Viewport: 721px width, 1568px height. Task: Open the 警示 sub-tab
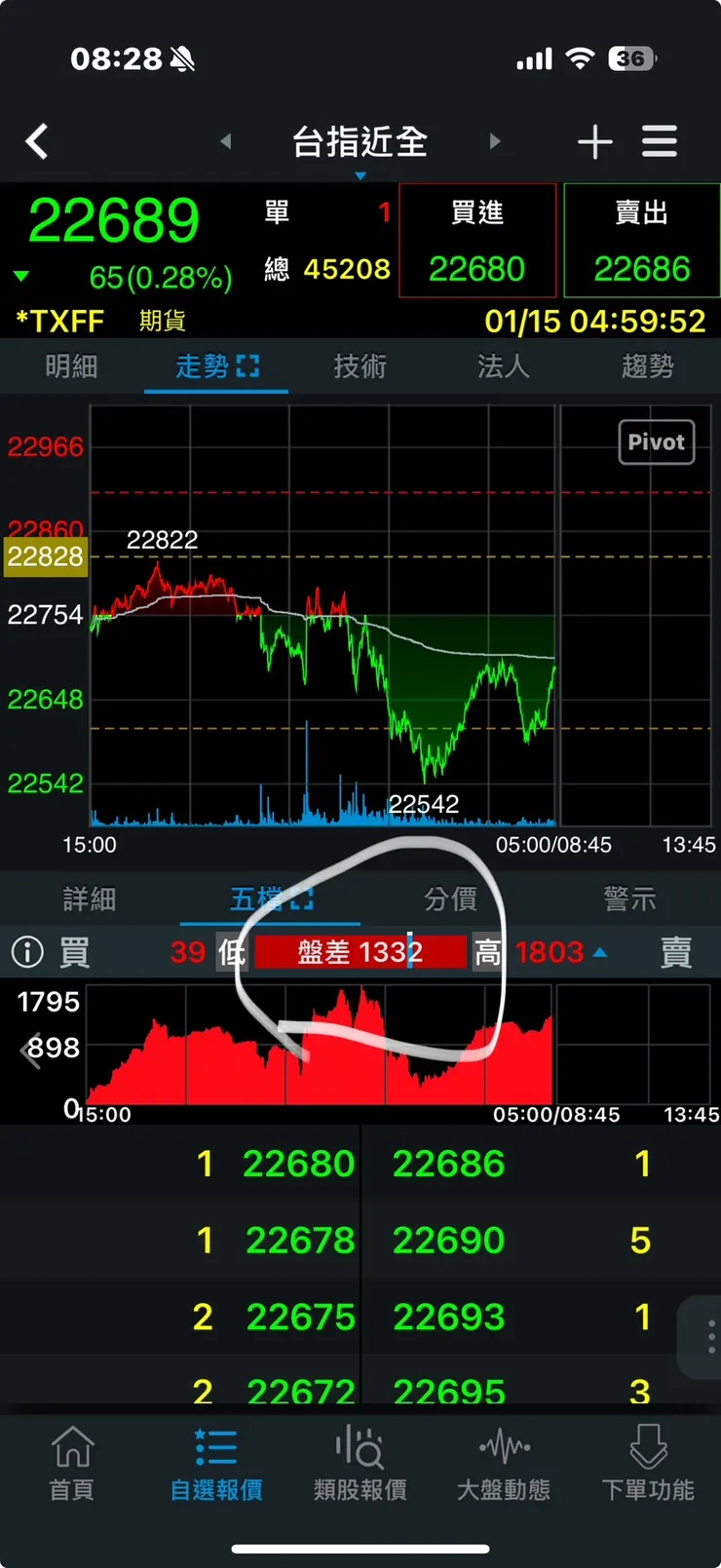[x=629, y=899]
